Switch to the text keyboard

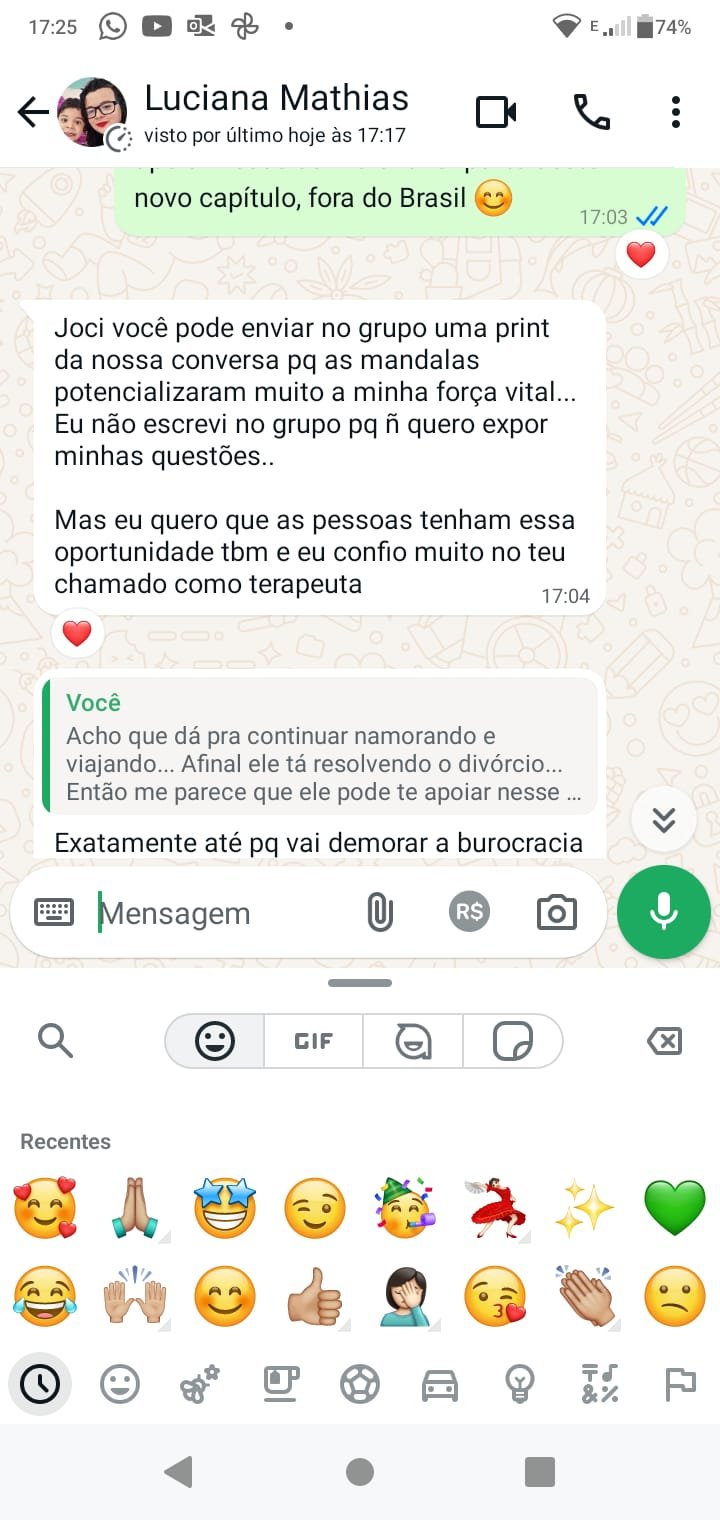click(54, 911)
